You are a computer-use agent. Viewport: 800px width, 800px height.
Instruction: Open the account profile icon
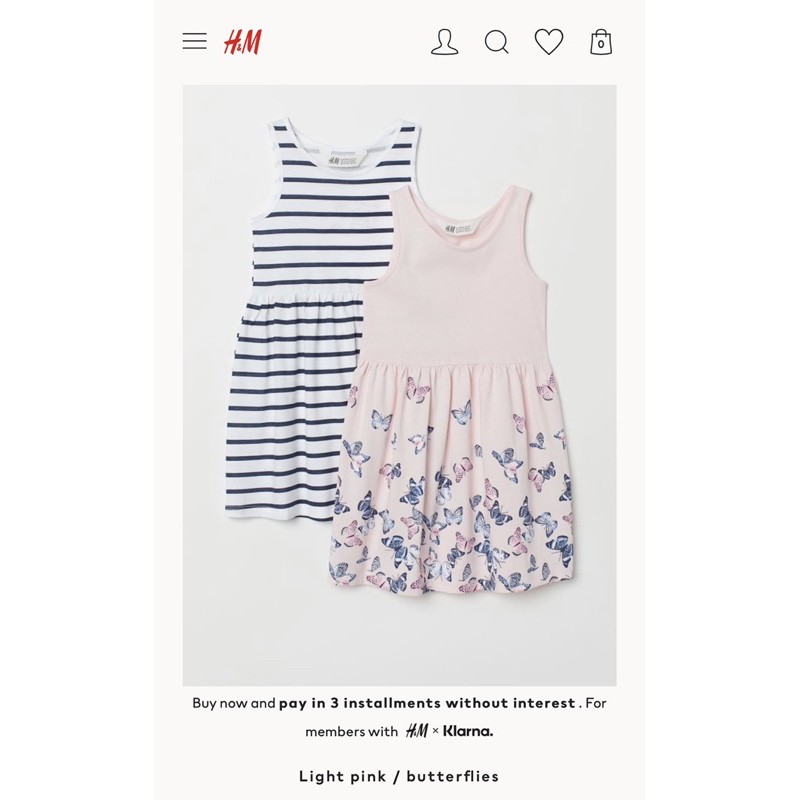(444, 42)
